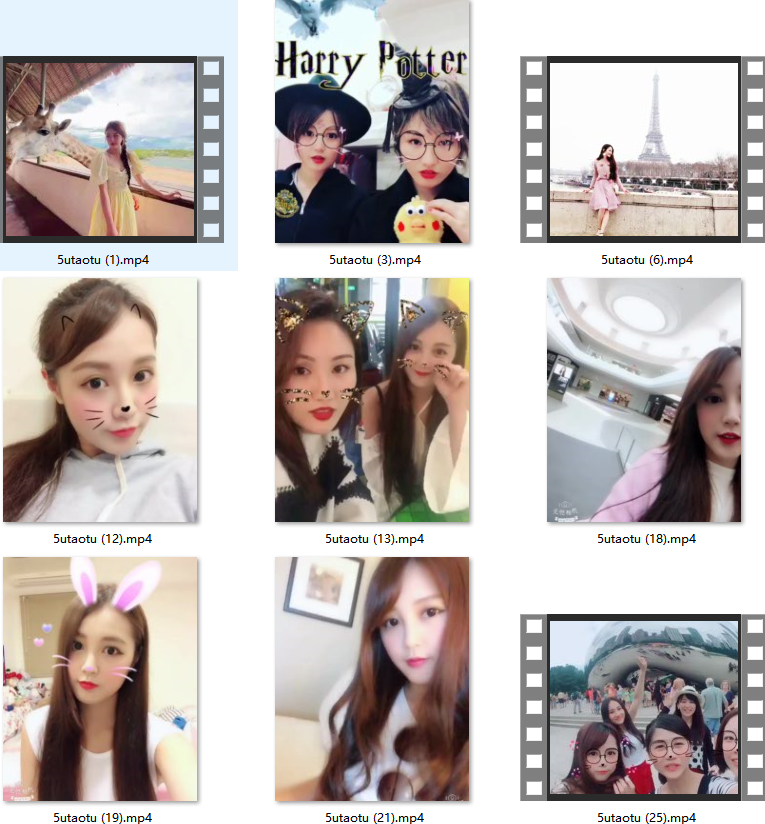Open 5utaotu (3).mp4 video file

coord(372,122)
